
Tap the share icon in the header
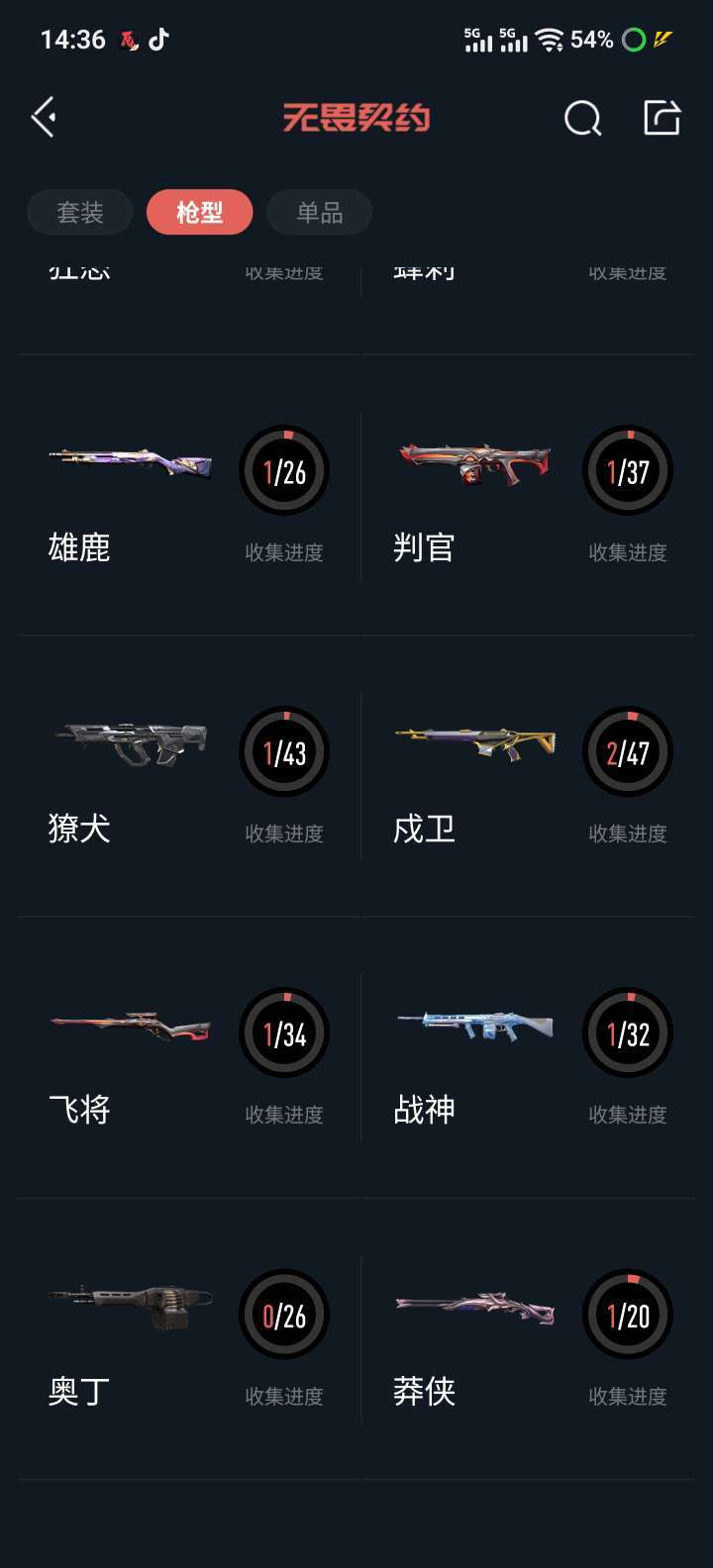(662, 118)
